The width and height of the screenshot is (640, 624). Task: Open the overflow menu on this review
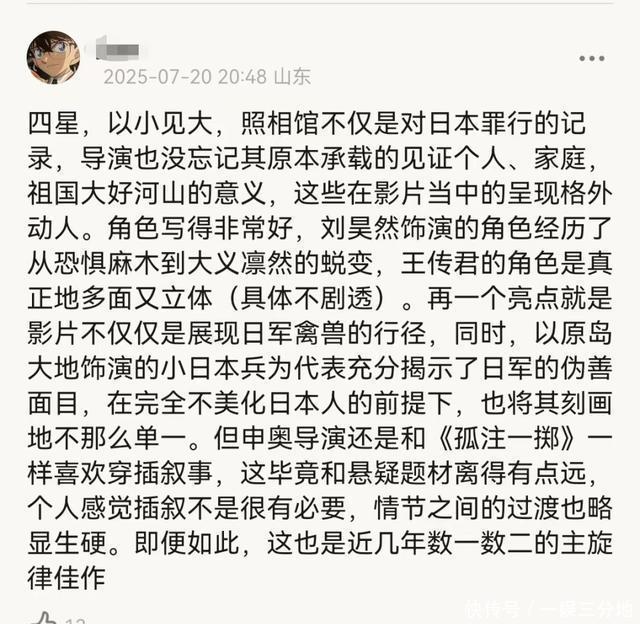click(591, 58)
